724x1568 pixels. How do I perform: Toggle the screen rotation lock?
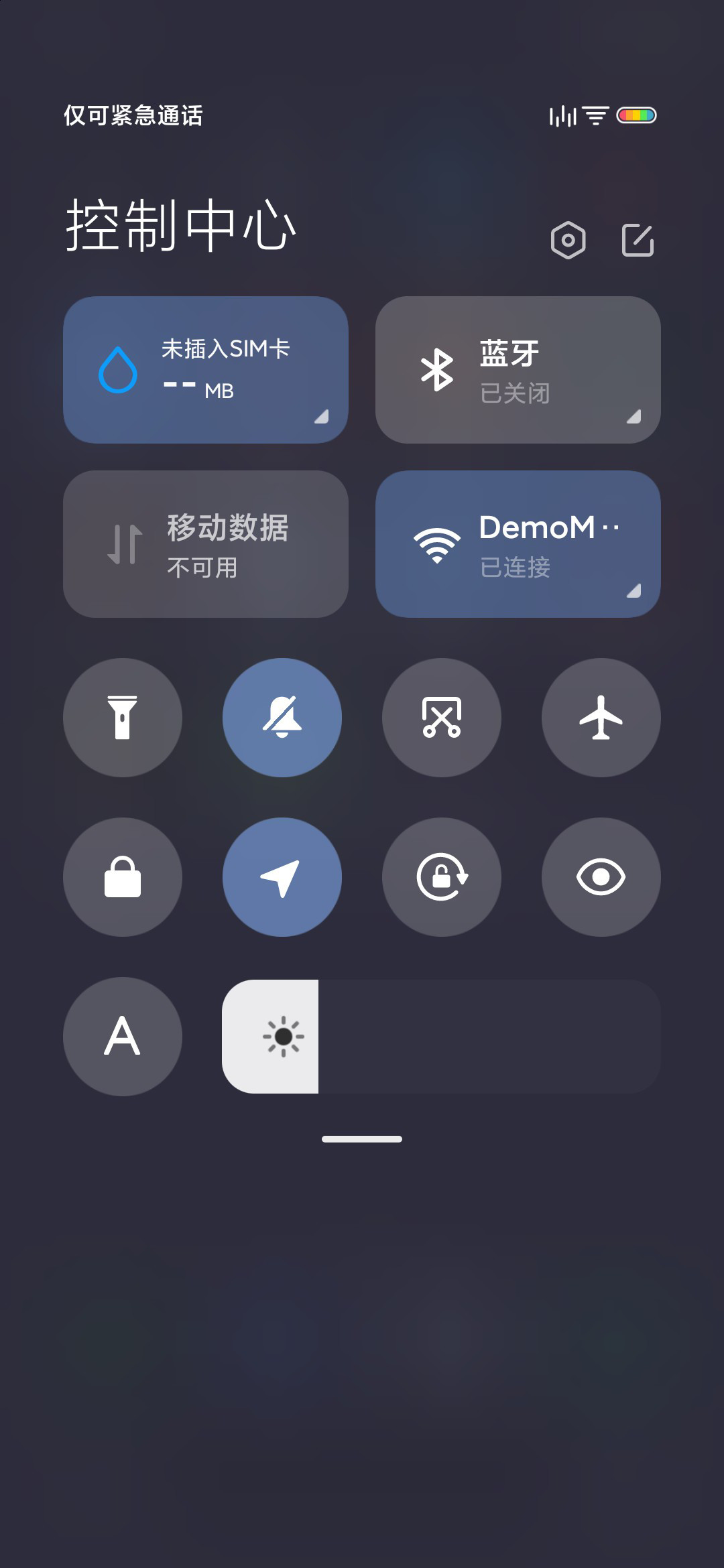tap(442, 877)
